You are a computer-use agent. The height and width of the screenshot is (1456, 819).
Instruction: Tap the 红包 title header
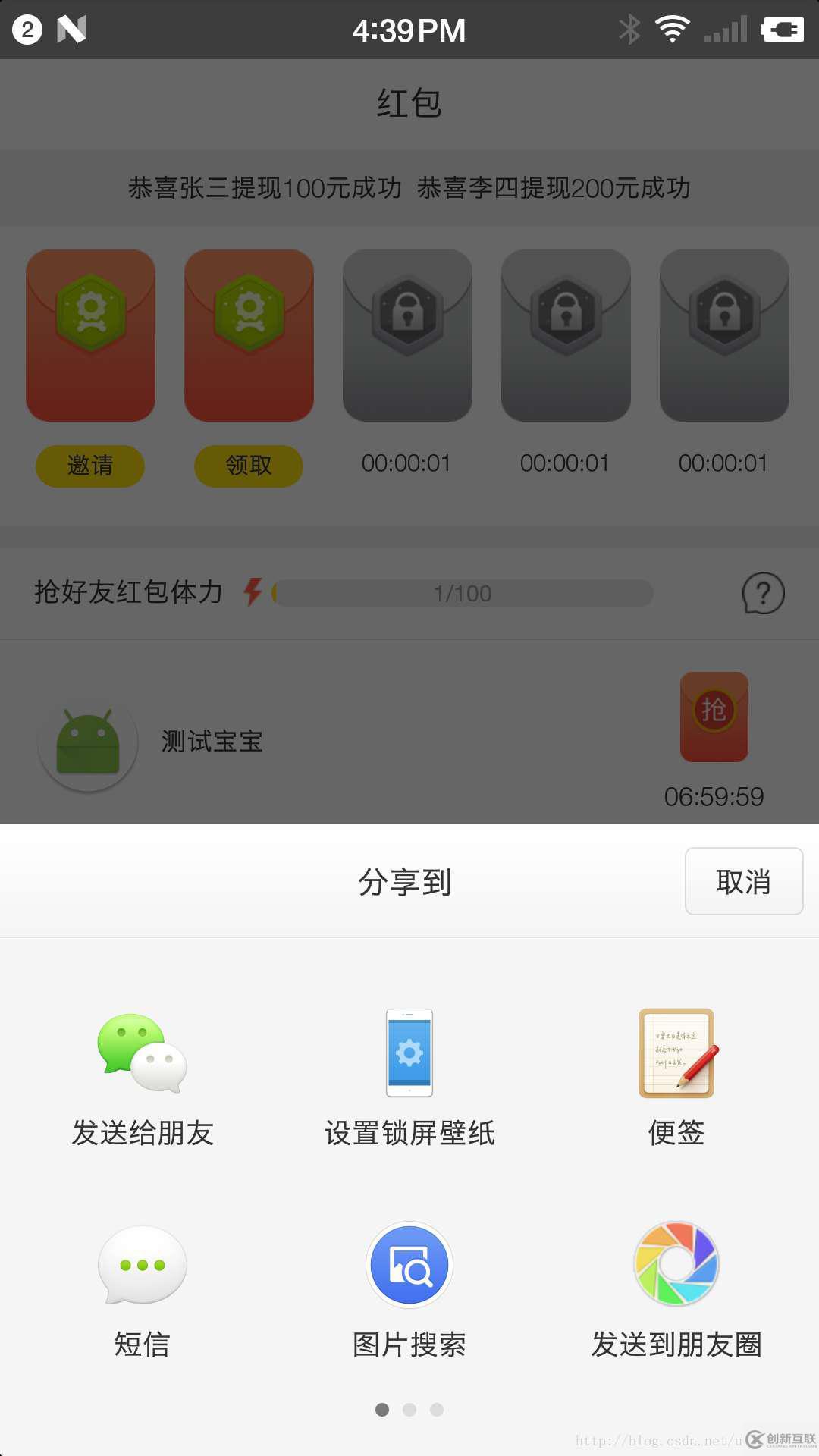409,103
